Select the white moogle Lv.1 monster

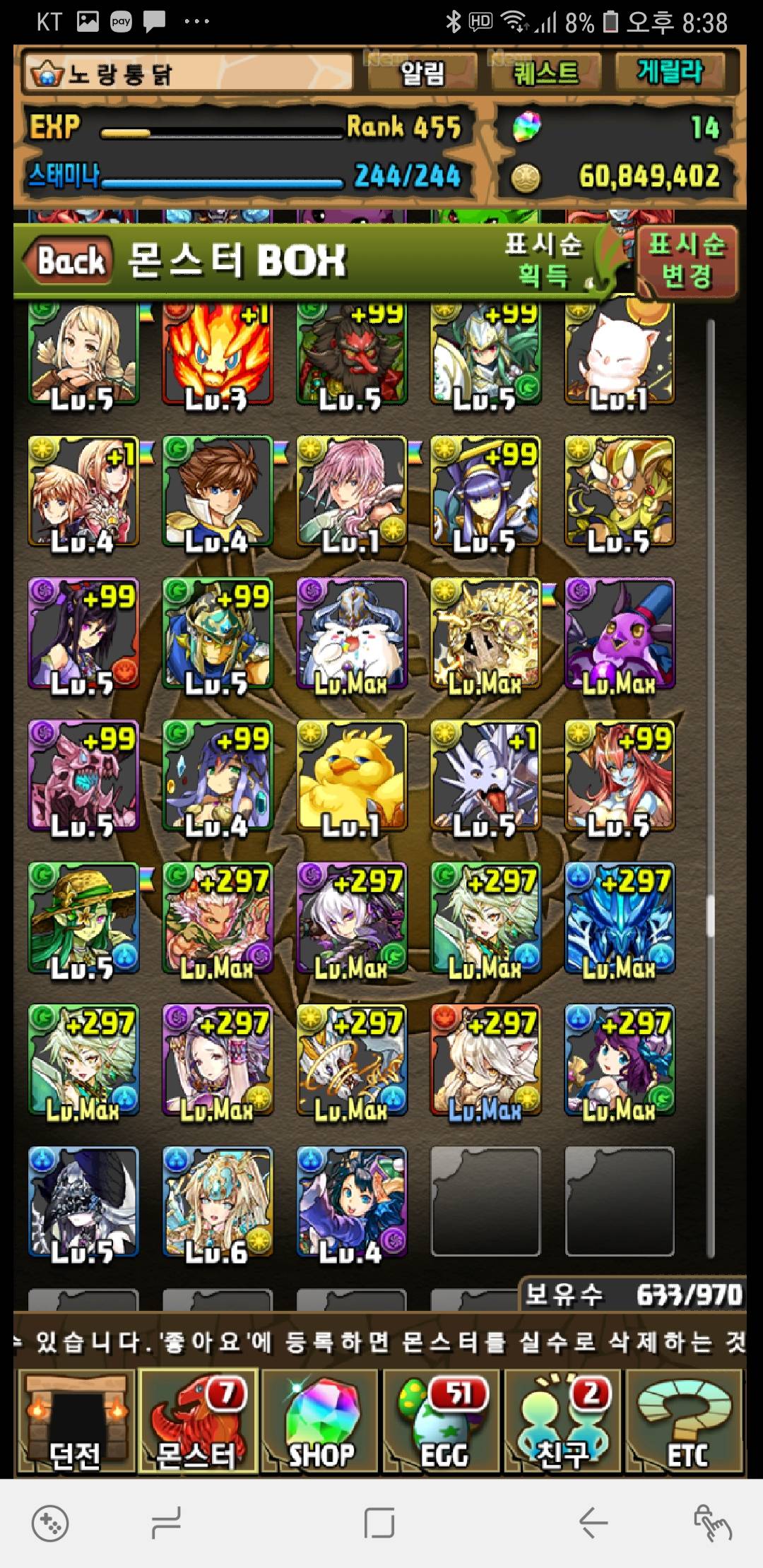pos(619,350)
